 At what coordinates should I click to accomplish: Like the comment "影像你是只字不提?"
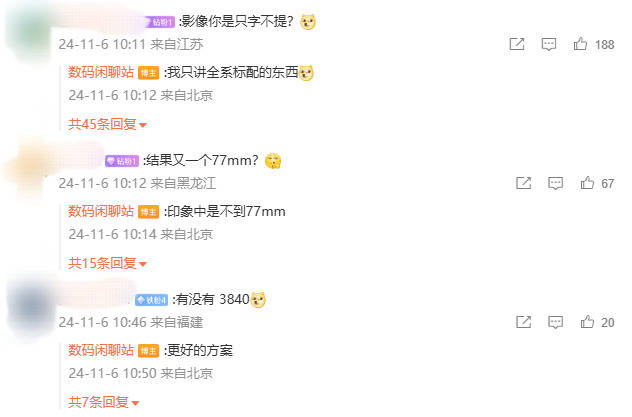580,44
